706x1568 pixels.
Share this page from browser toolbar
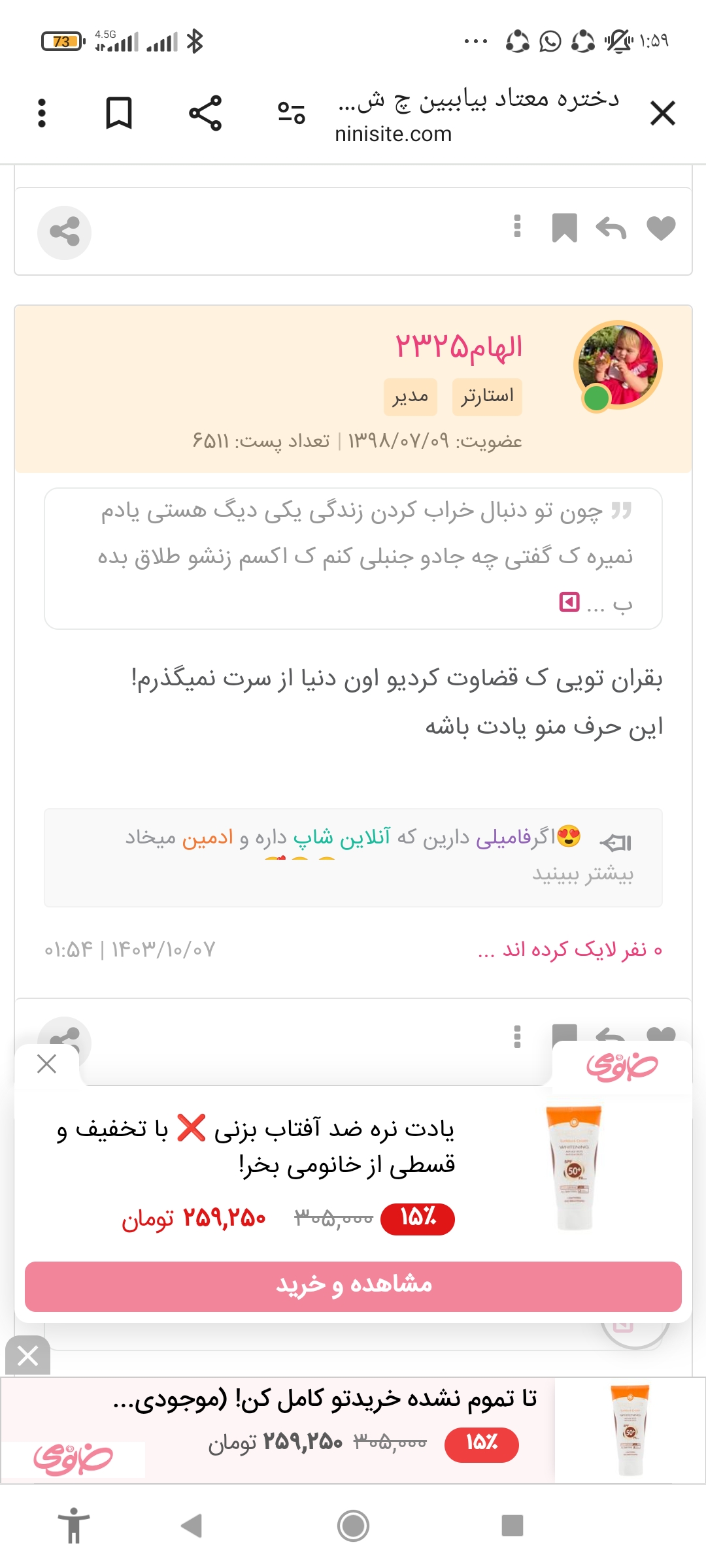coord(205,114)
